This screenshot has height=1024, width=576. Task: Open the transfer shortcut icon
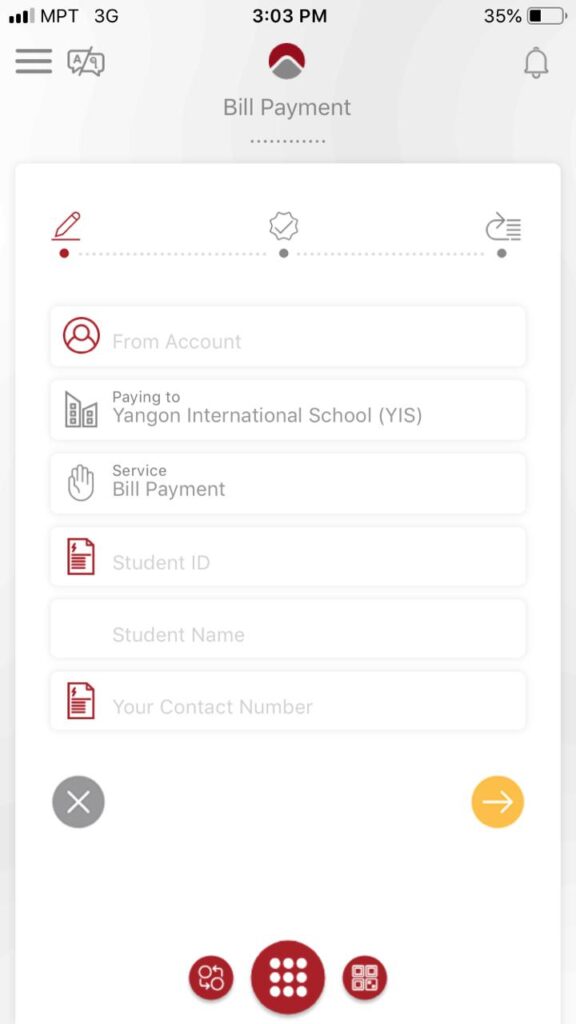coord(211,978)
